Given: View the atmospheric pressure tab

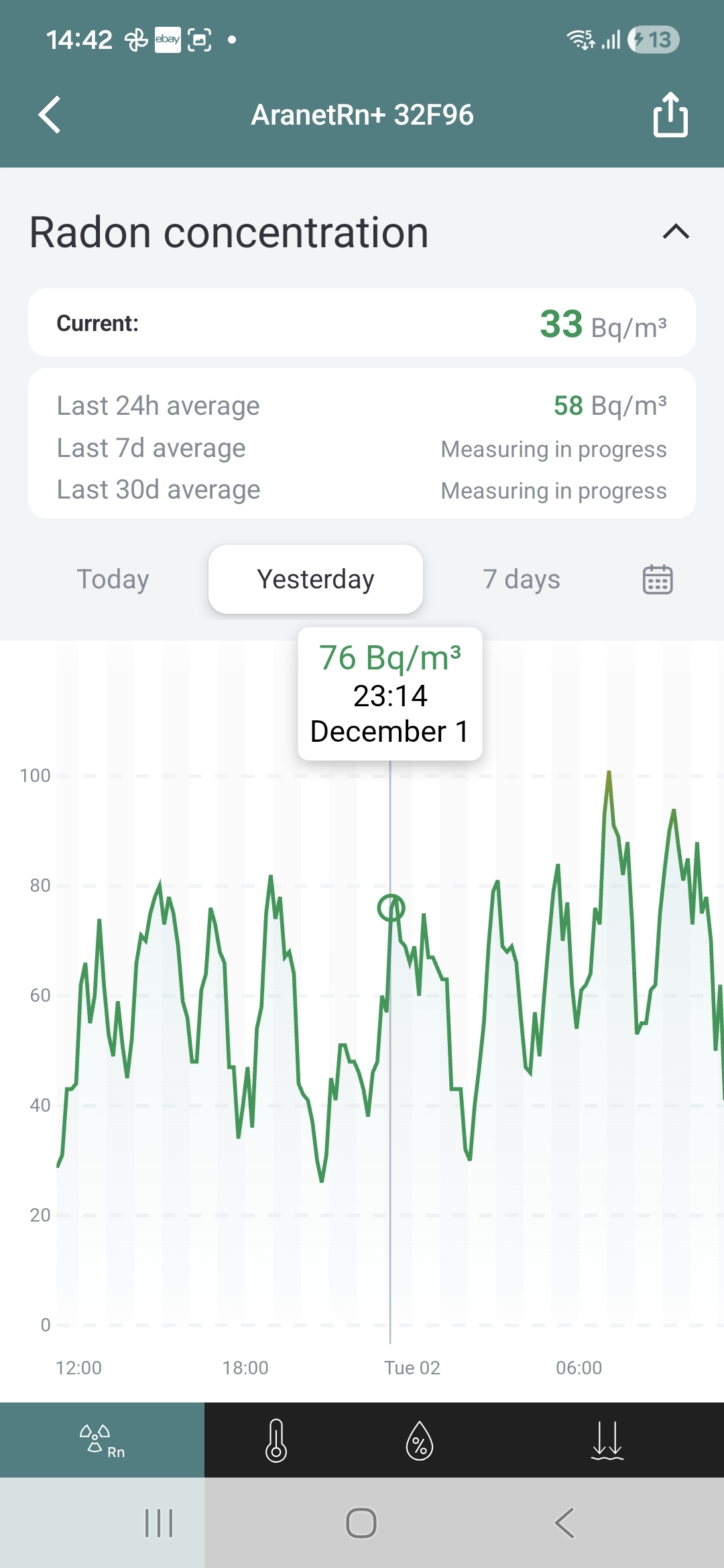Looking at the screenshot, I should point(607,1439).
